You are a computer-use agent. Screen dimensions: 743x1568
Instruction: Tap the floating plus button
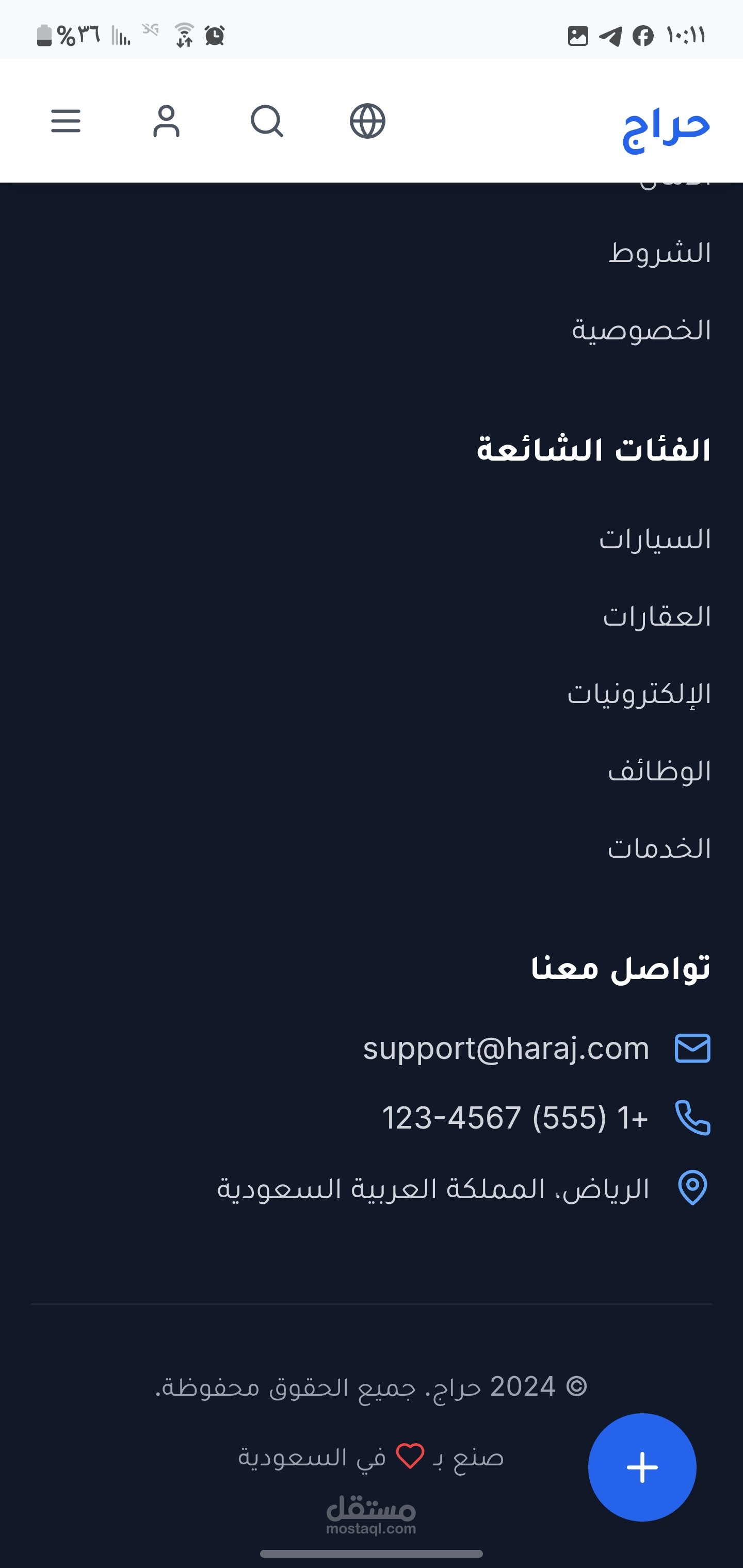point(642,1467)
